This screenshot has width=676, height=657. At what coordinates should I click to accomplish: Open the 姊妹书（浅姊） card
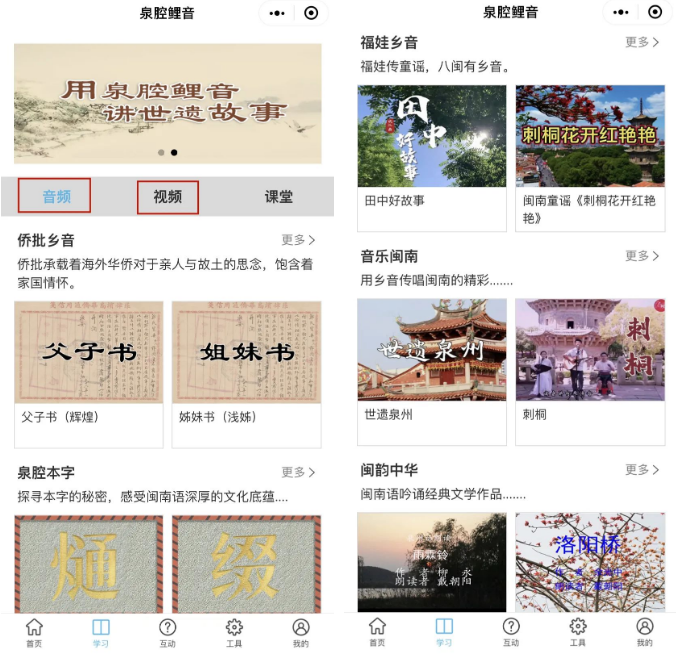click(246, 372)
